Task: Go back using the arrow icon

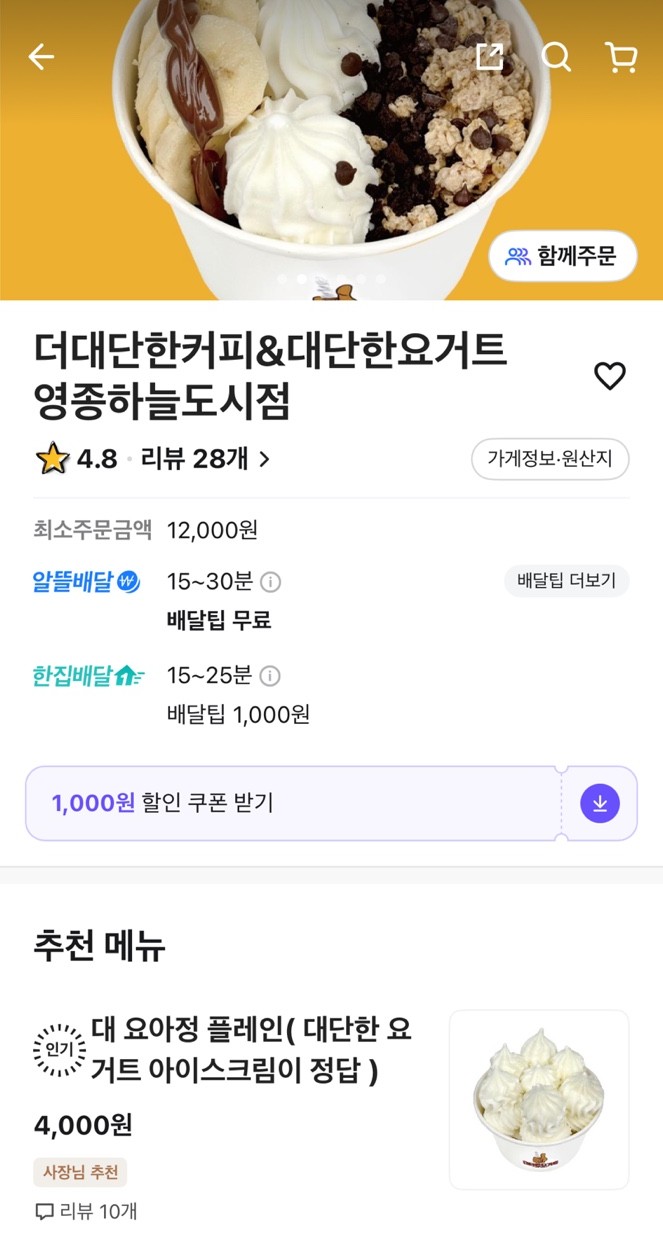Action: pos(41,57)
